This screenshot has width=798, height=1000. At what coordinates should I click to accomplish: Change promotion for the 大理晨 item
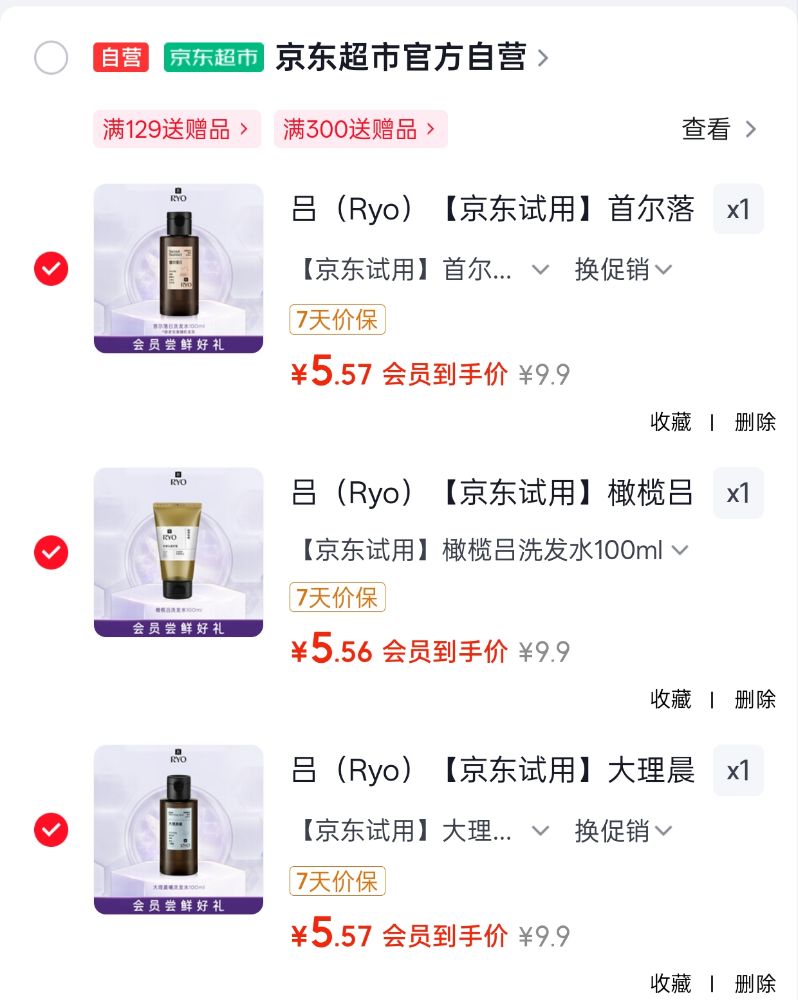click(x=623, y=830)
